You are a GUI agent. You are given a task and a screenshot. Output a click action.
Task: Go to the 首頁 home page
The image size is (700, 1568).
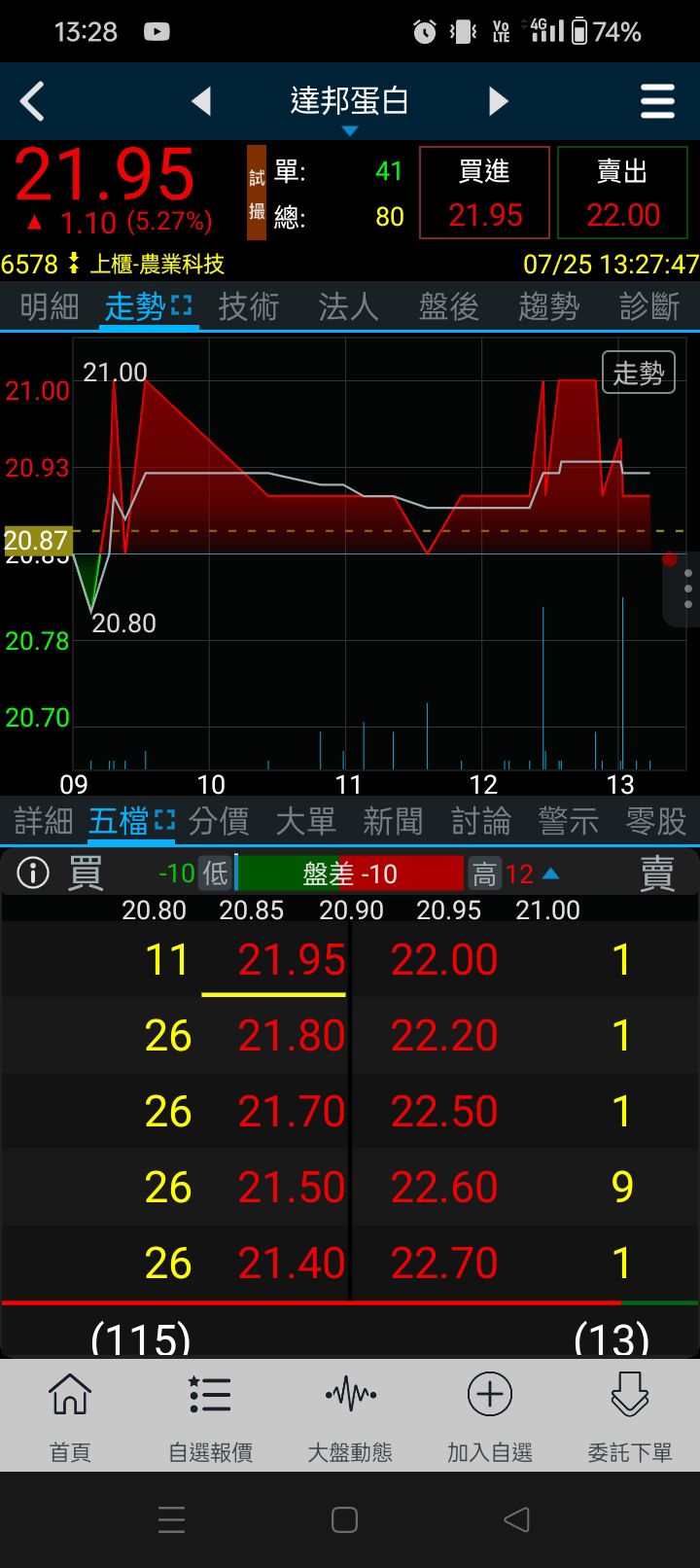(70, 1415)
